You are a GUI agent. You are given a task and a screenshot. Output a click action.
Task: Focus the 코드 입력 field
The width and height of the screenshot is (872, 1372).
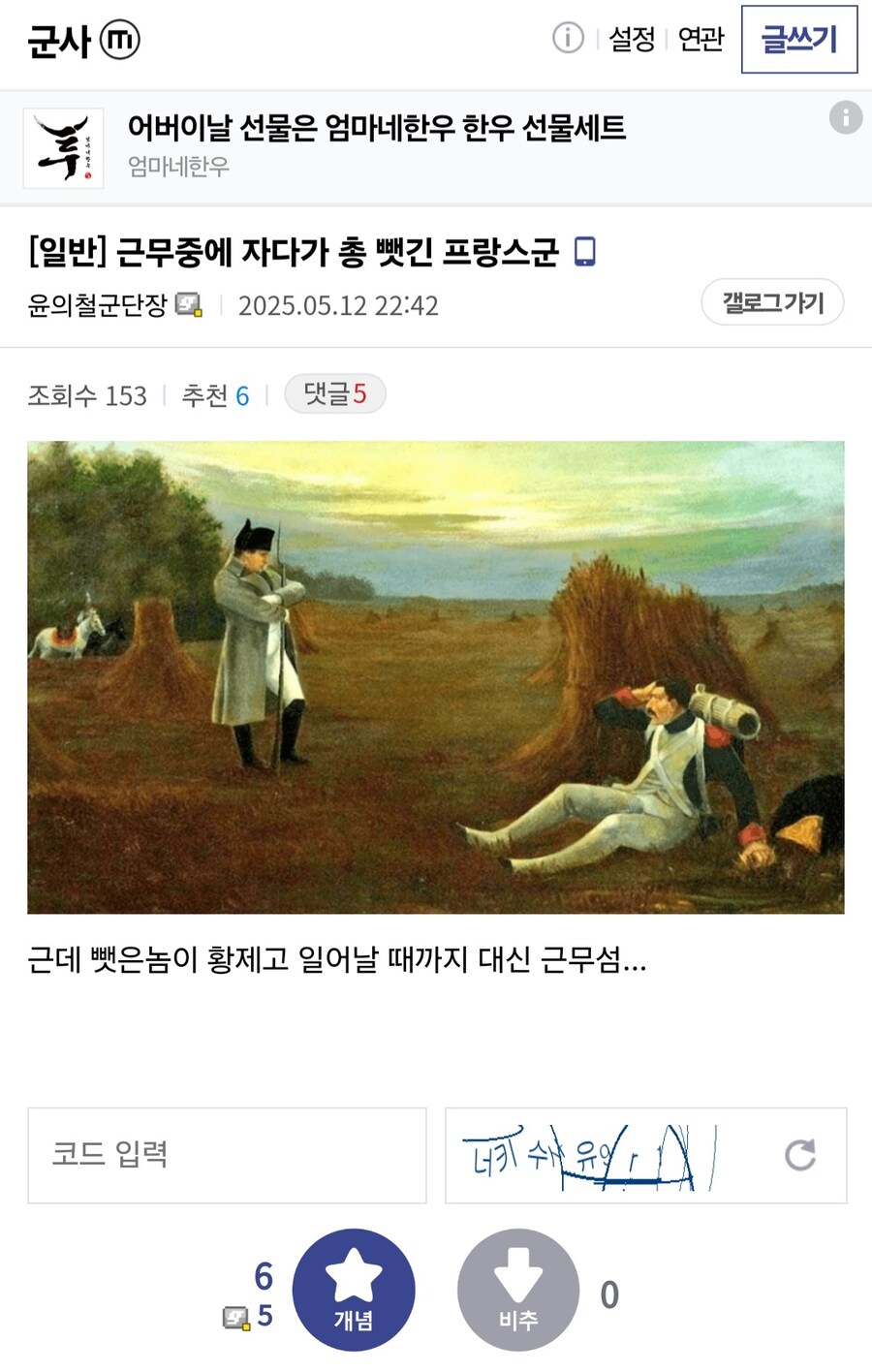[x=227, y=1155]
